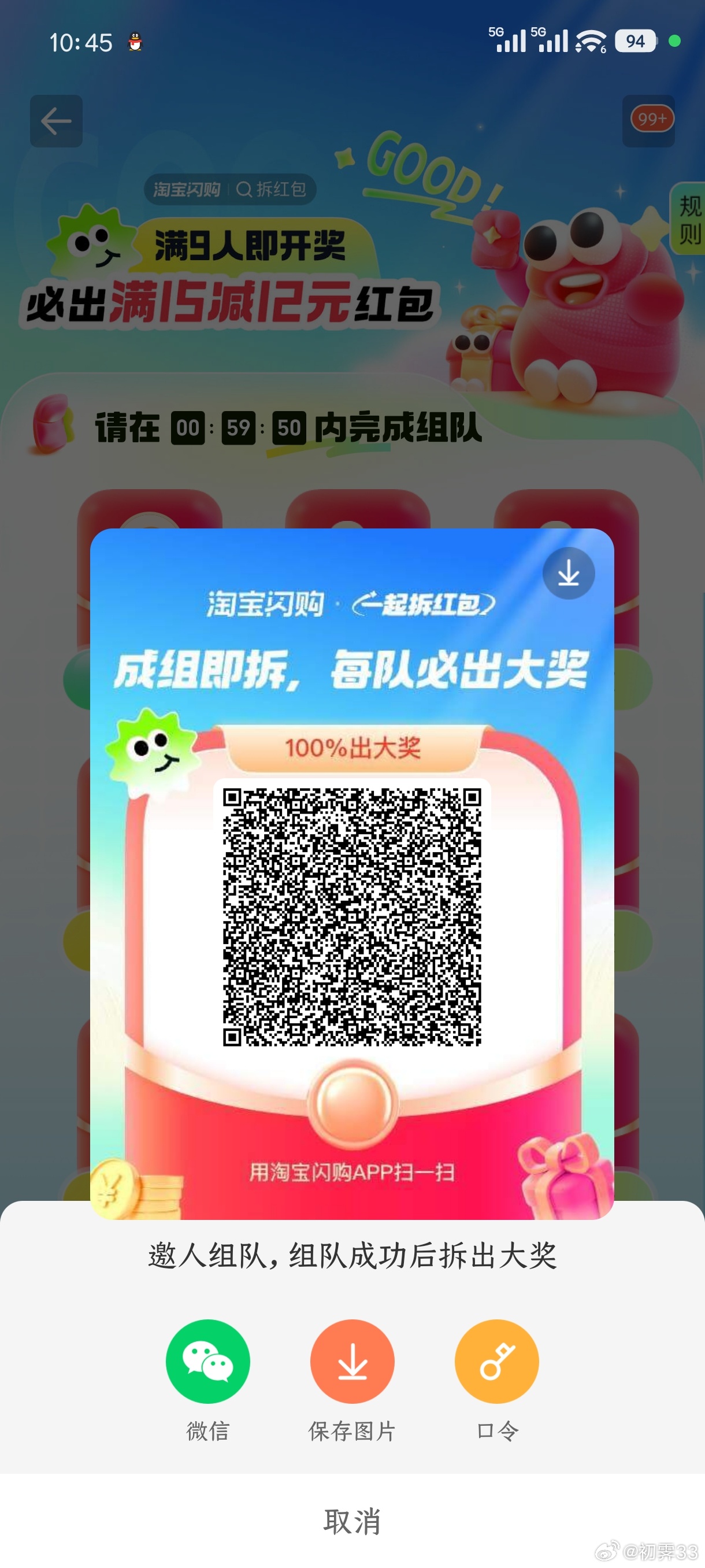Tap 保存图片 to save the QR poster

352,1361
